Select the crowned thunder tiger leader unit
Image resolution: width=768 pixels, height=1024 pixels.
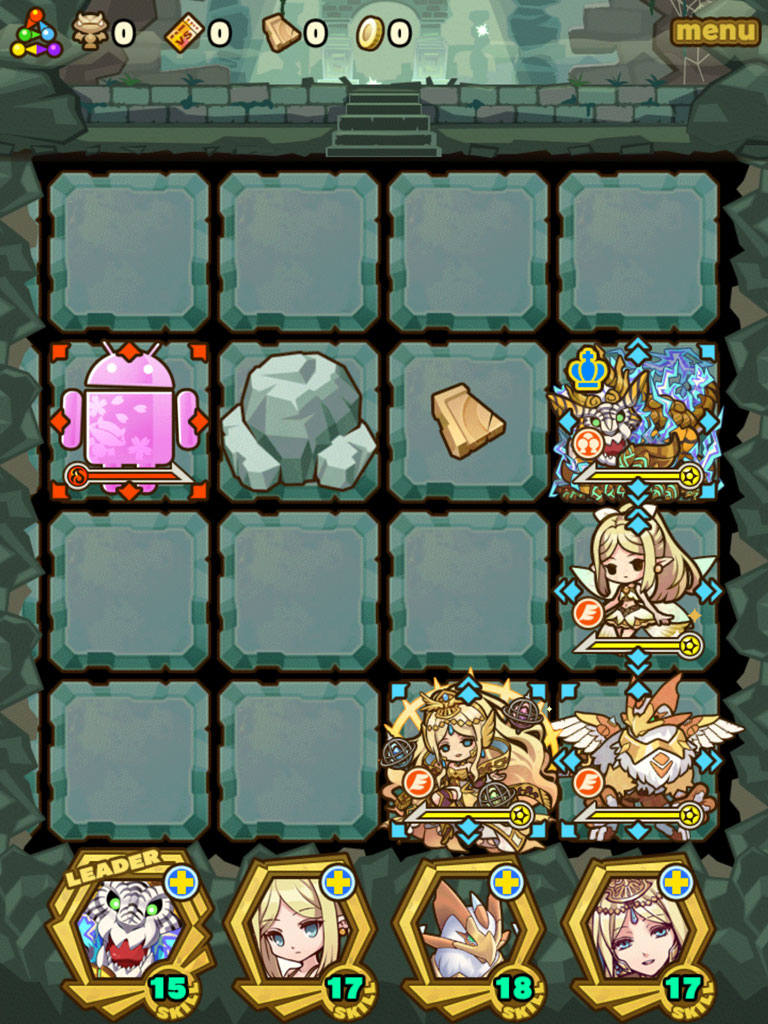pyautogui.click(x=638, y=421)
